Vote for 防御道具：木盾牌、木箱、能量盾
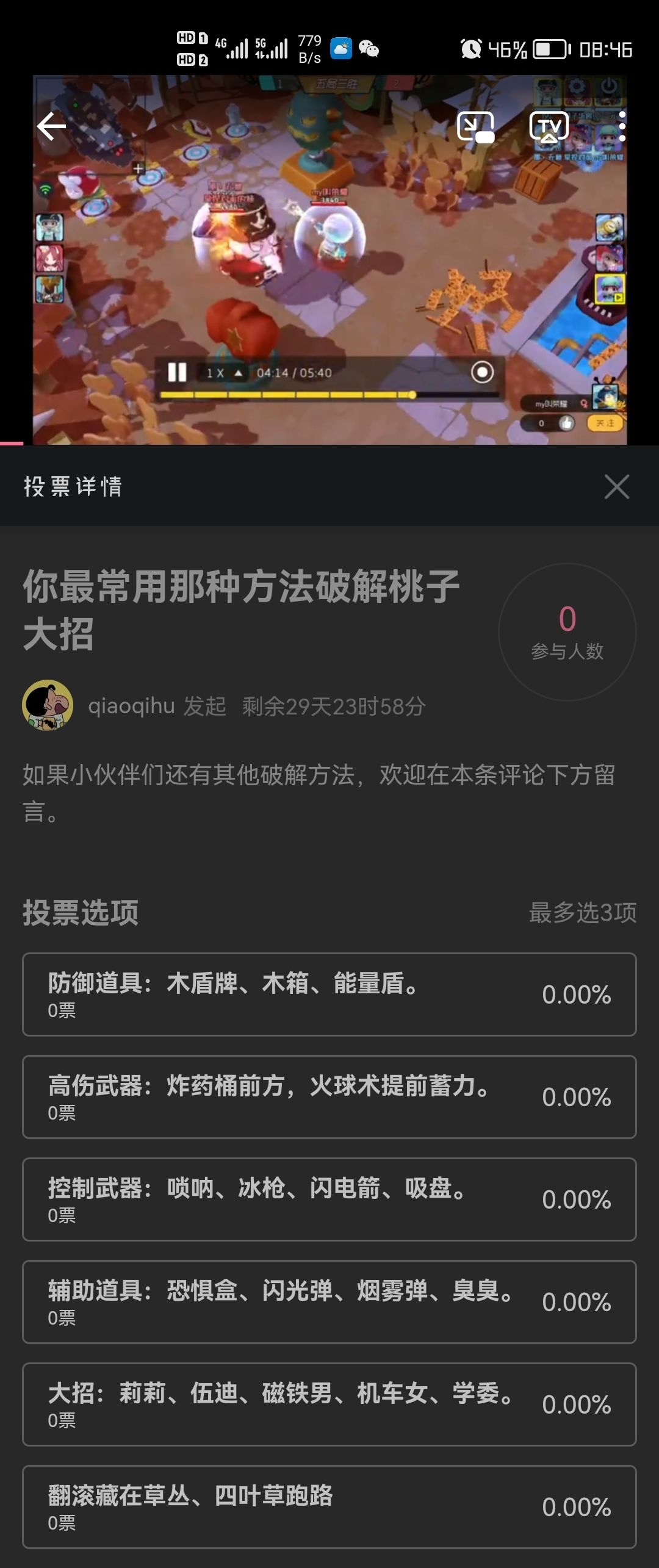The width and height of the screenshot is (659, 1568). 329,994
